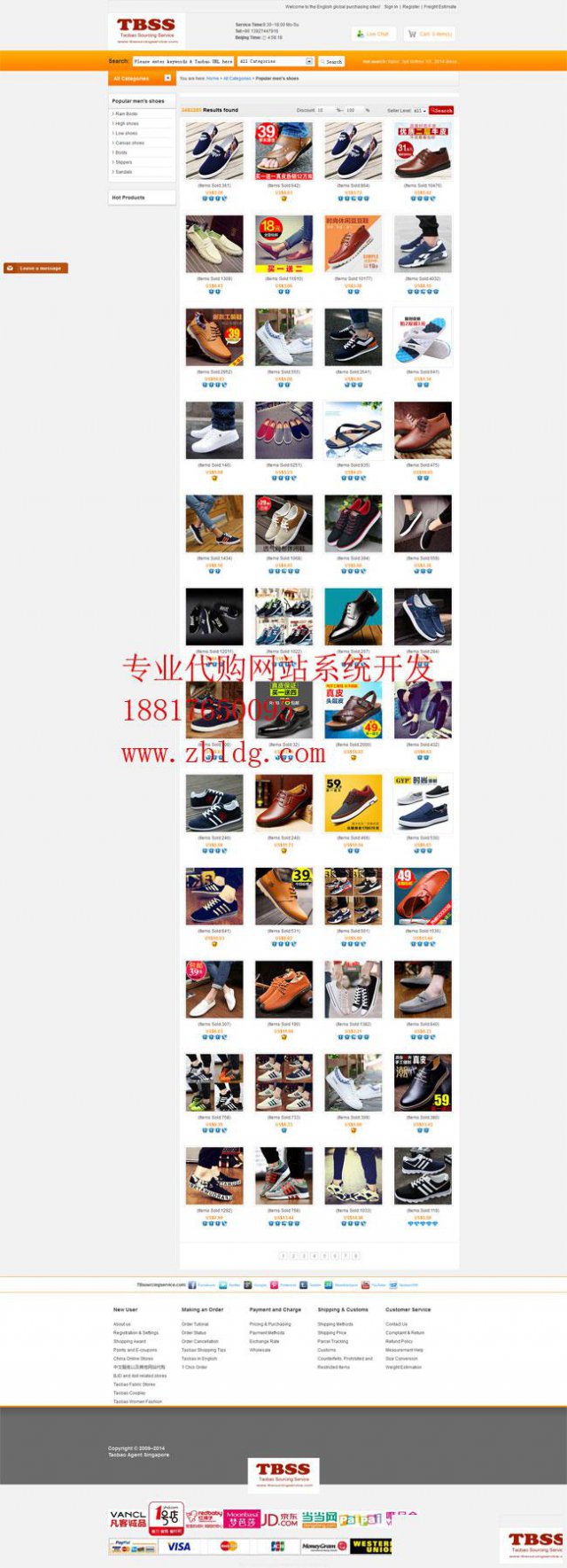Select Sandals category
Viewport: 567px width, 1568px height.
coord(124,172)
